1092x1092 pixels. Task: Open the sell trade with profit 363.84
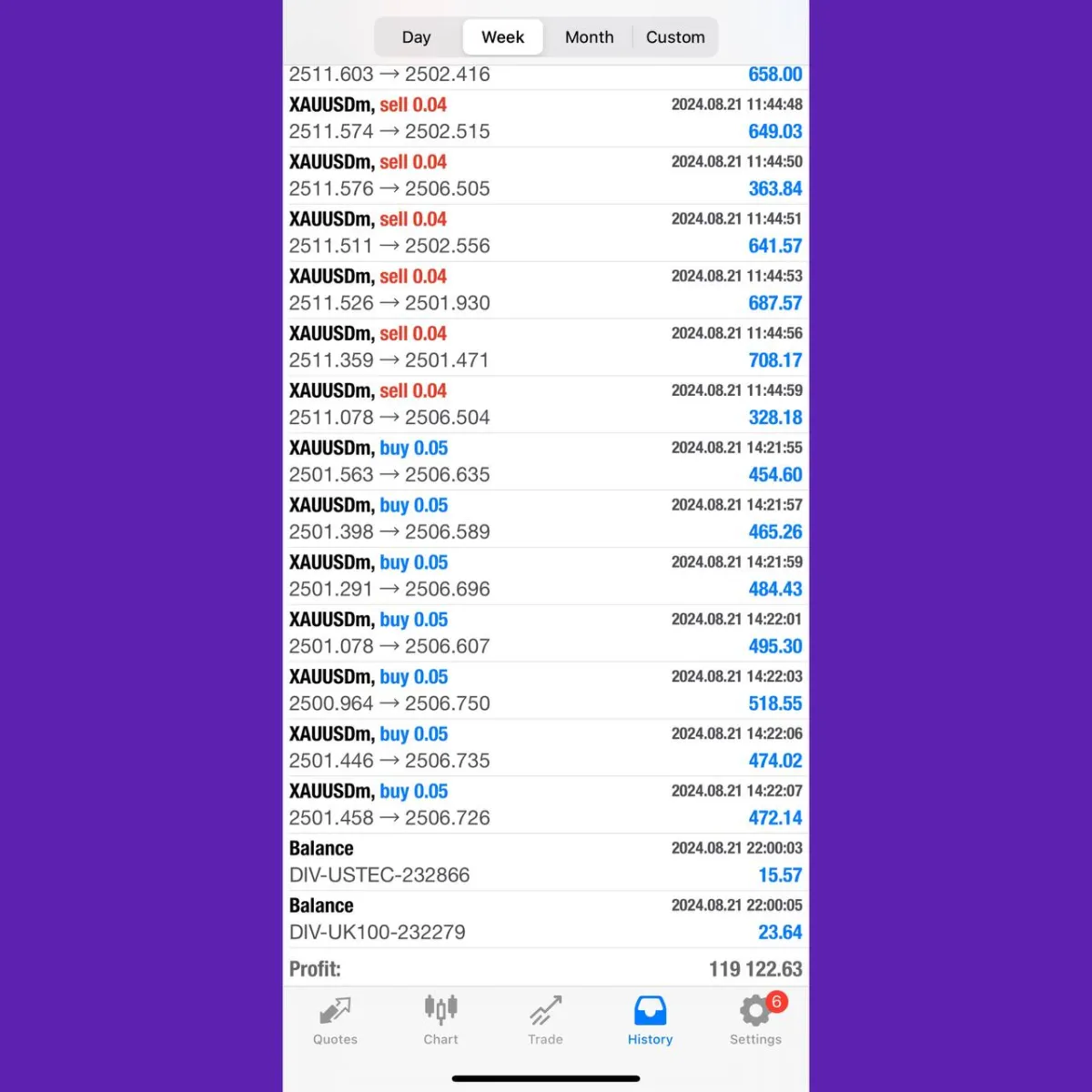pyautogui.click(x=545, y=175)
